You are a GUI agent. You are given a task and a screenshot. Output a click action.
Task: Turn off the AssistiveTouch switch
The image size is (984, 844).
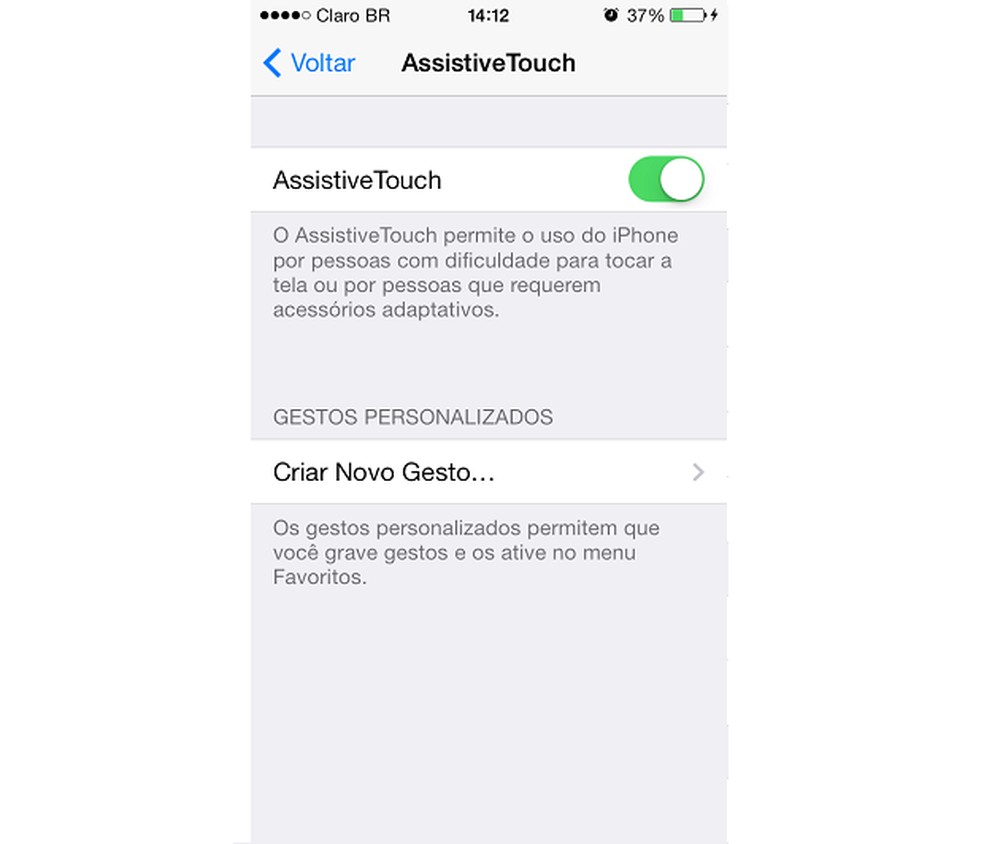click(x=666, y=180)
